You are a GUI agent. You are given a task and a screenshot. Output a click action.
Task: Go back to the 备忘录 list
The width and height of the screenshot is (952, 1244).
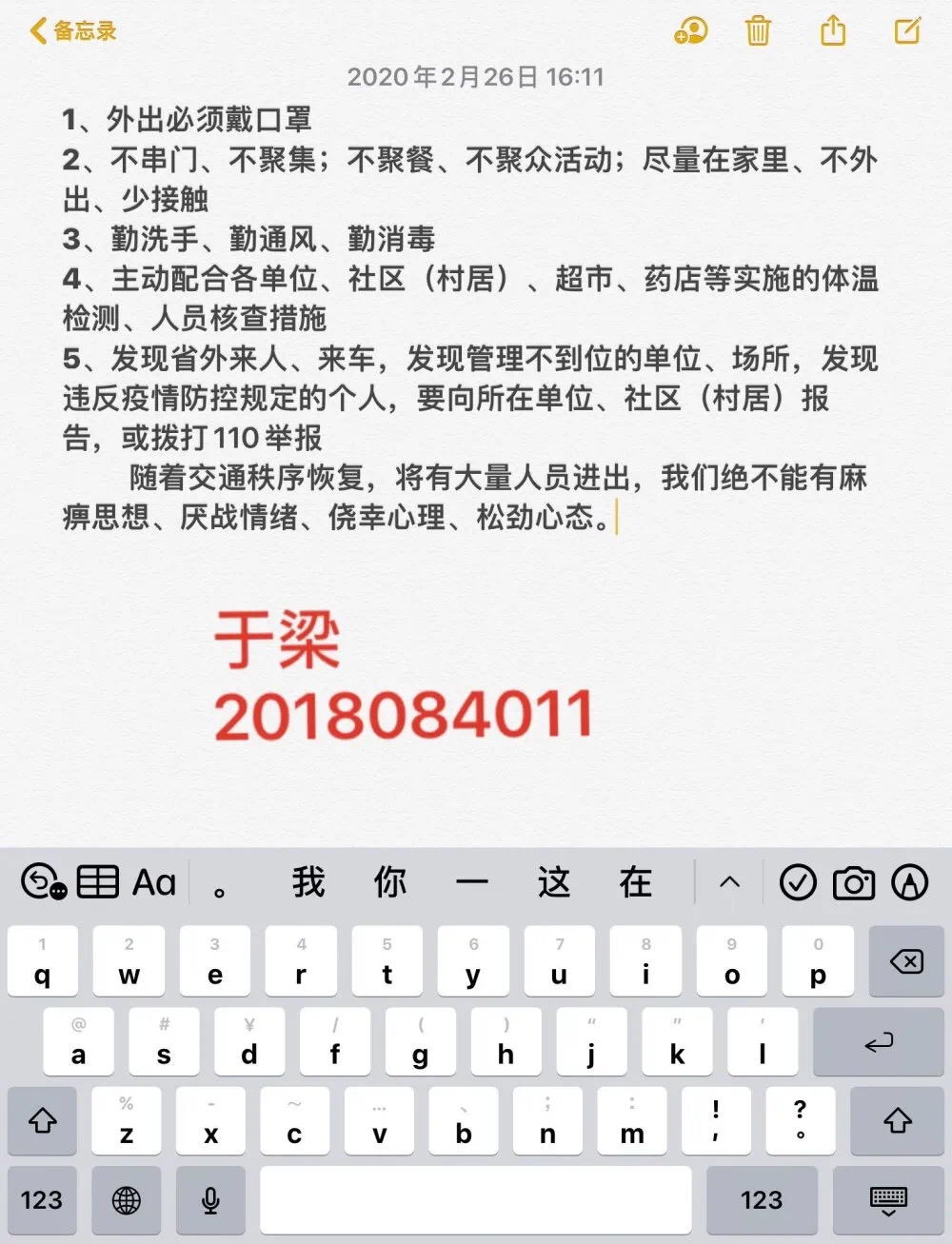72,30
